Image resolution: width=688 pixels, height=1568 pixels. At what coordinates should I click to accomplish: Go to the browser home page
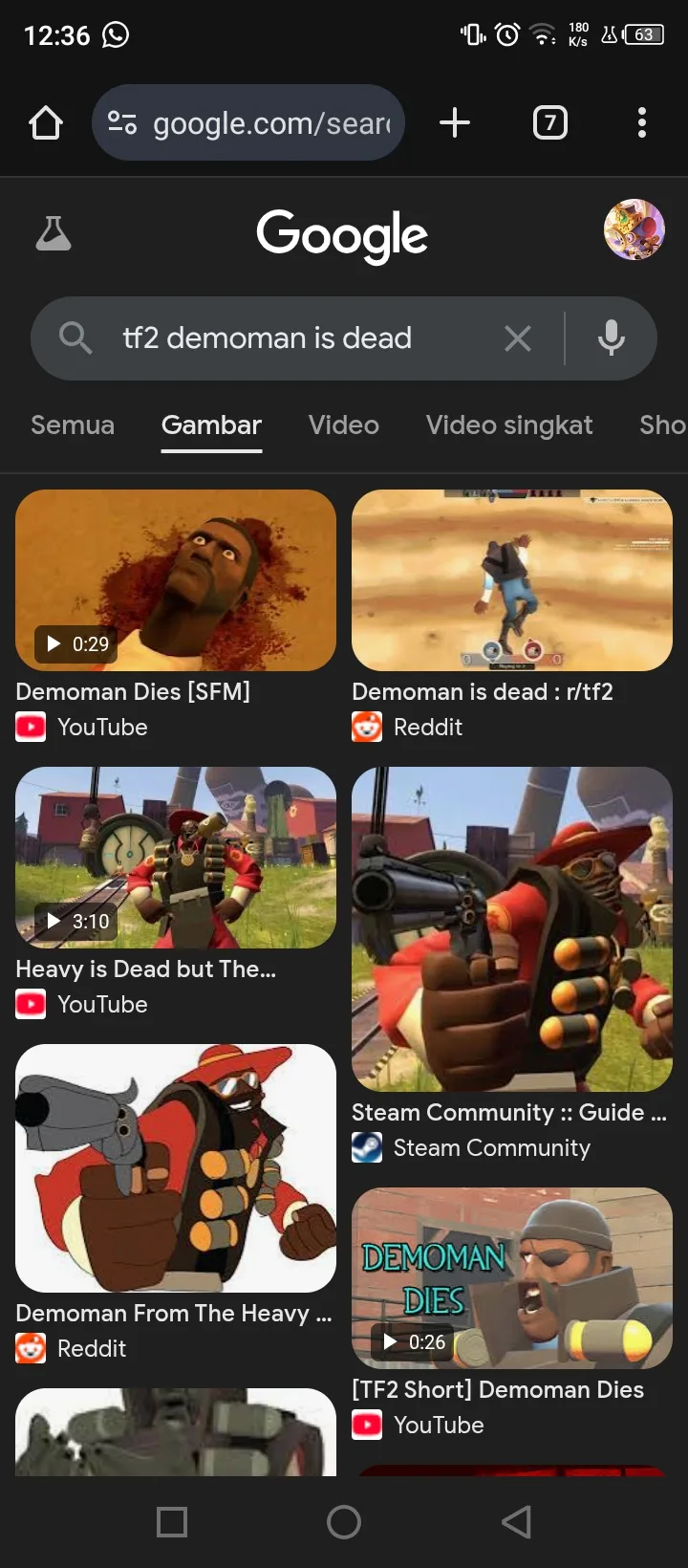pyautogui.click(x=46, y=122)
